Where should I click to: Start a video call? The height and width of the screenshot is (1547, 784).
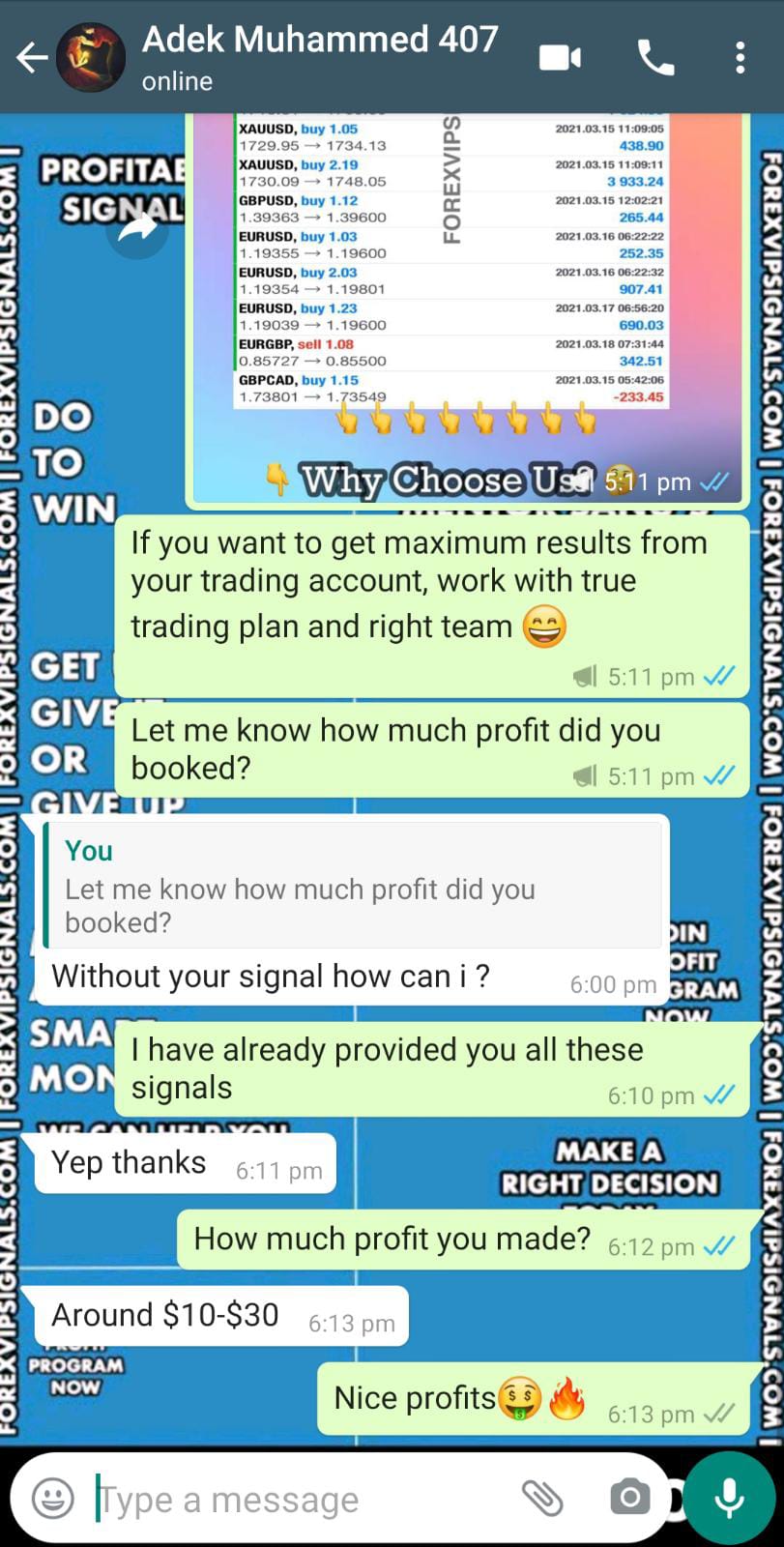click(560, 58)
